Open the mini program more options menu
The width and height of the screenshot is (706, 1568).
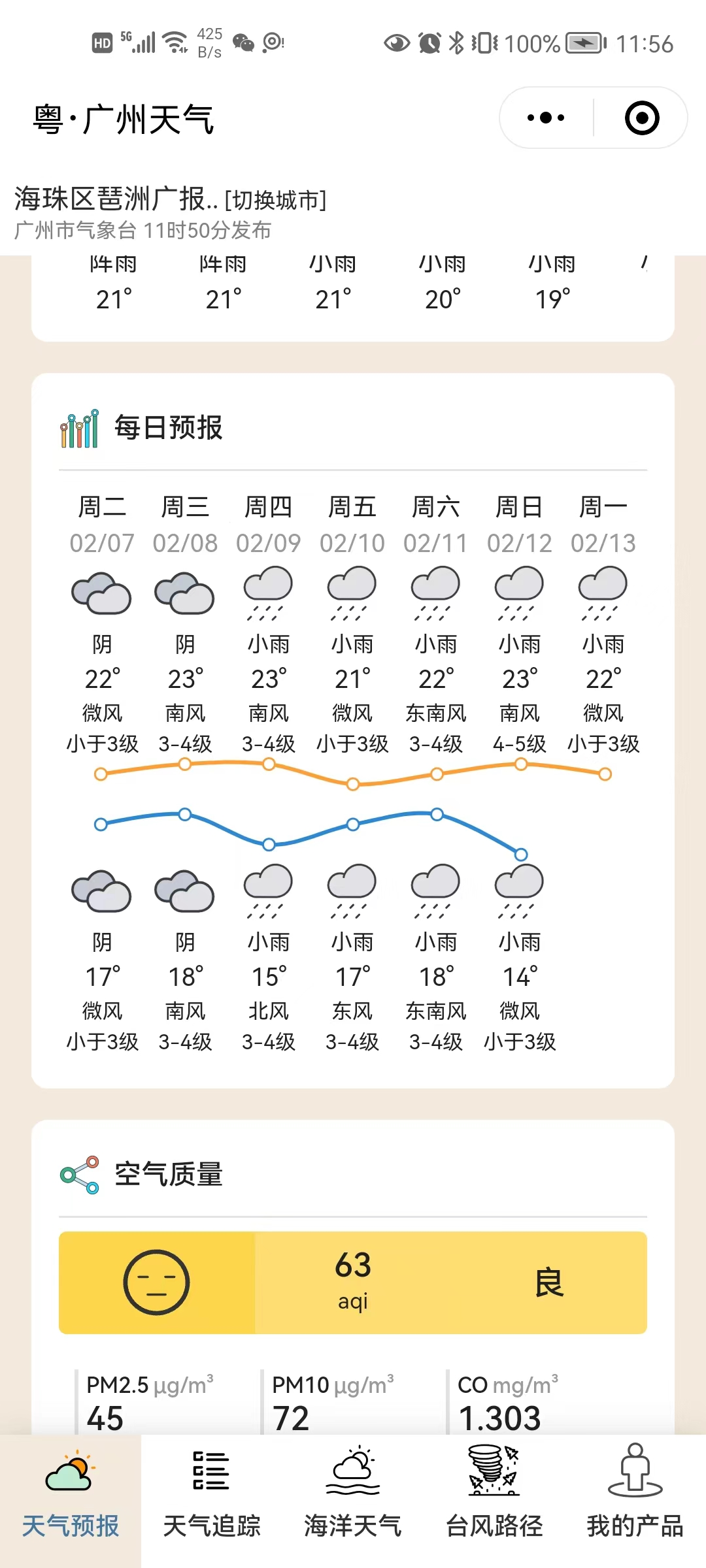[546, 118]
